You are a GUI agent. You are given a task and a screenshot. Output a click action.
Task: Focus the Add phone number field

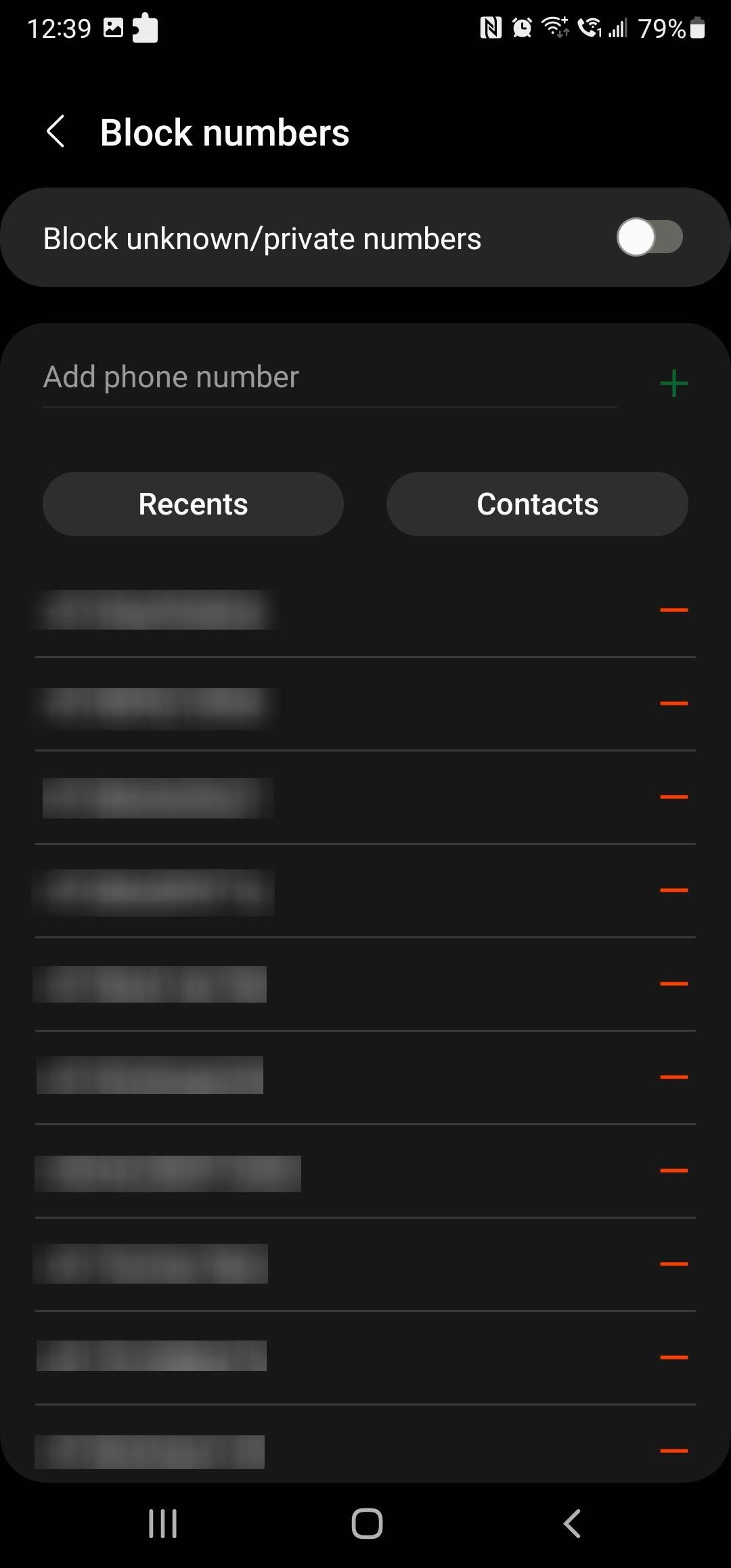click(x=329, y=378)
